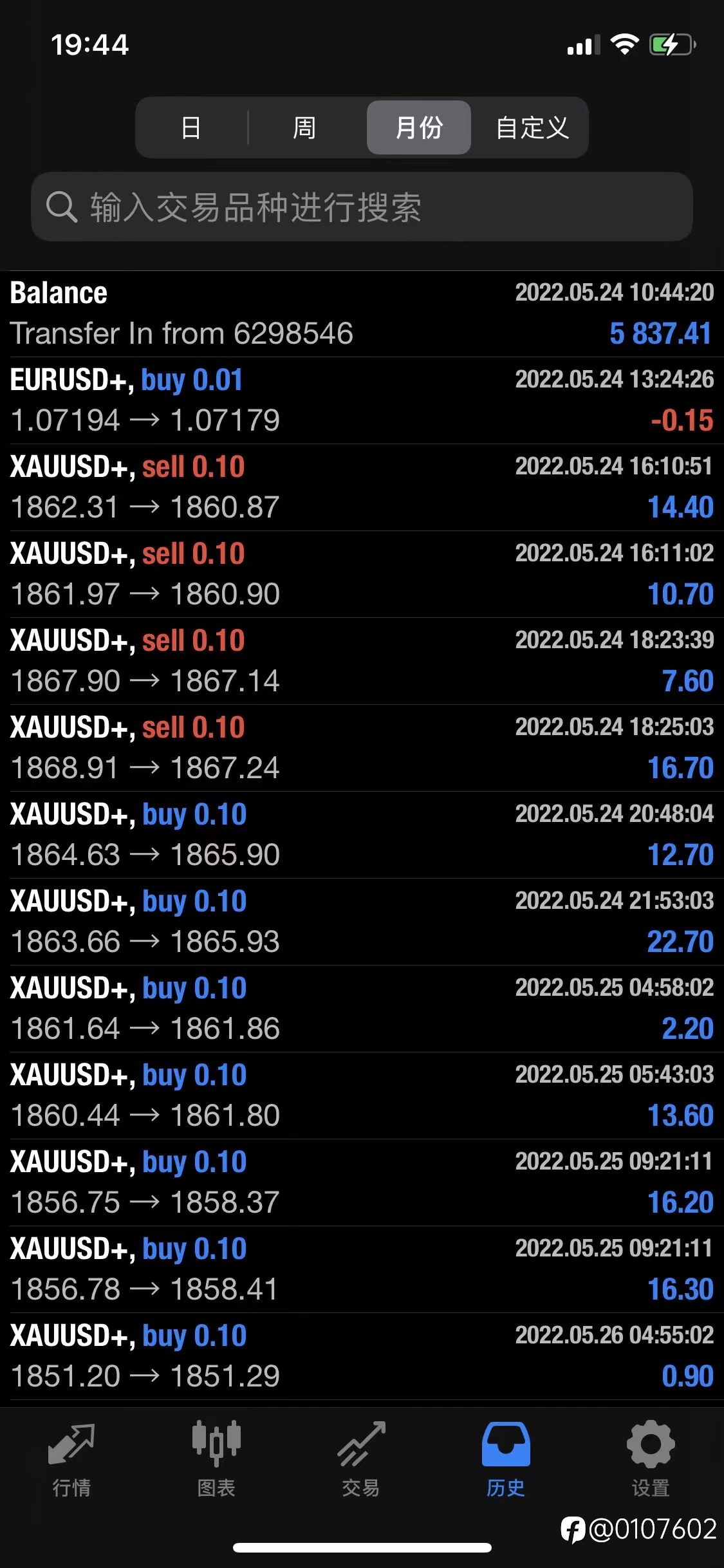Open the Balance transfer entry of 5 837.41
The image size is (724, 1568).
(362, 313)
